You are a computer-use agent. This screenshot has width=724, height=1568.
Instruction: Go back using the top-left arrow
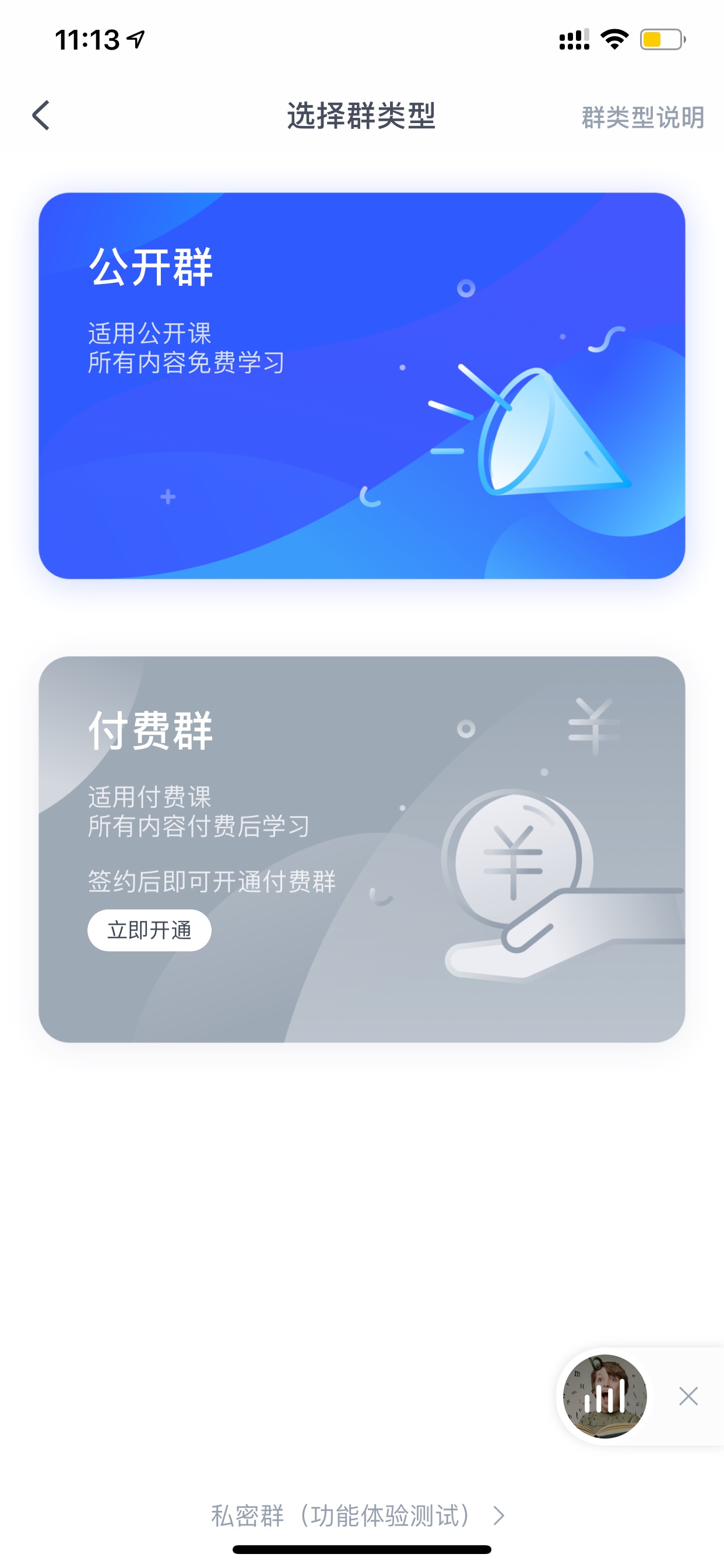41,116
